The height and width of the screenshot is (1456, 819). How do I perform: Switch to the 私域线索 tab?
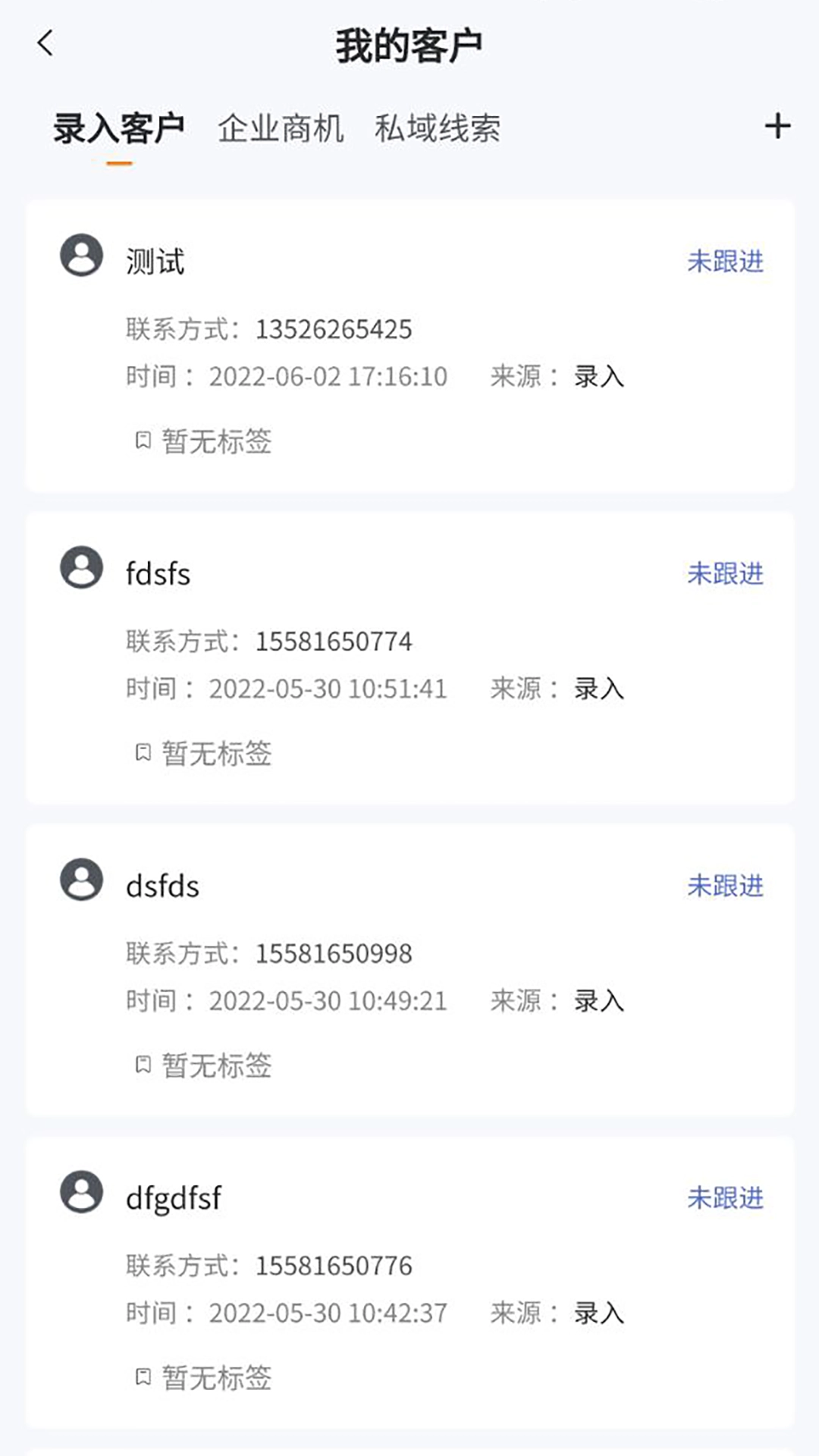tap(438, 127)
